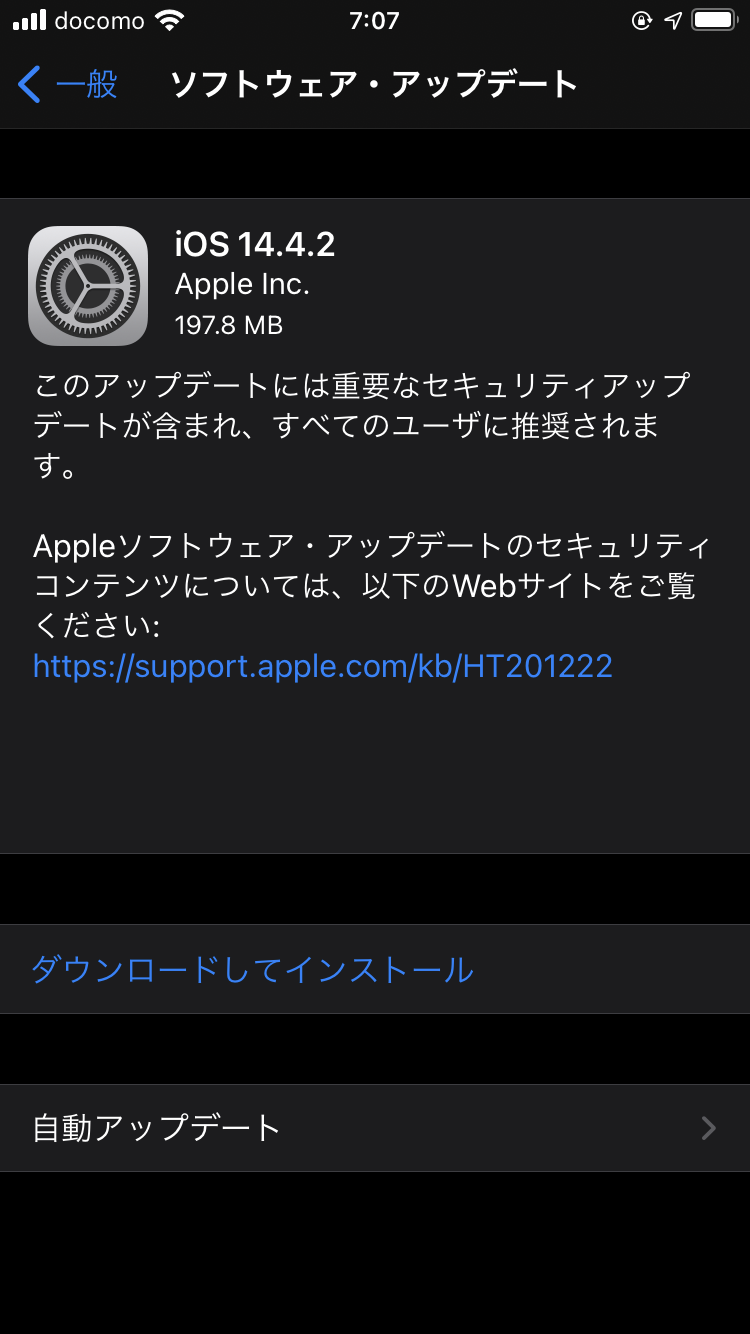Viewport: 750px width, 1334px height.
Task: Tap the battery icon in the status bar
Action: tap(714, 18)
